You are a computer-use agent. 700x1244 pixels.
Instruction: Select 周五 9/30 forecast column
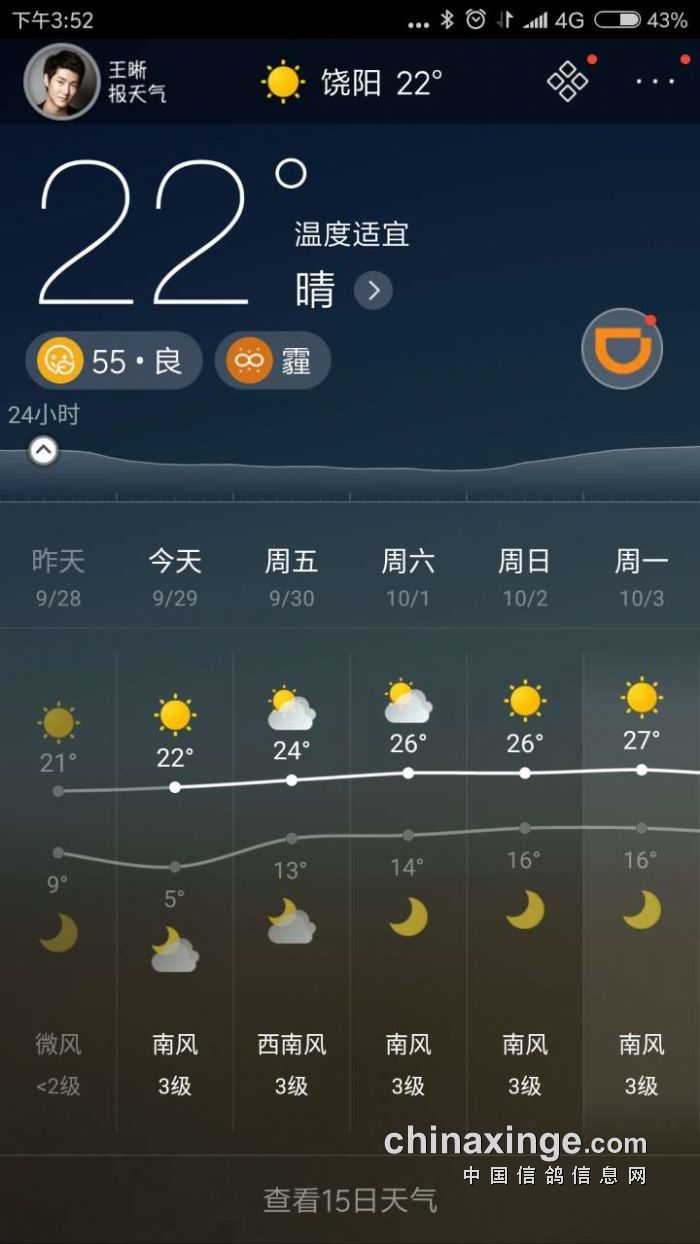pos(291,576)
